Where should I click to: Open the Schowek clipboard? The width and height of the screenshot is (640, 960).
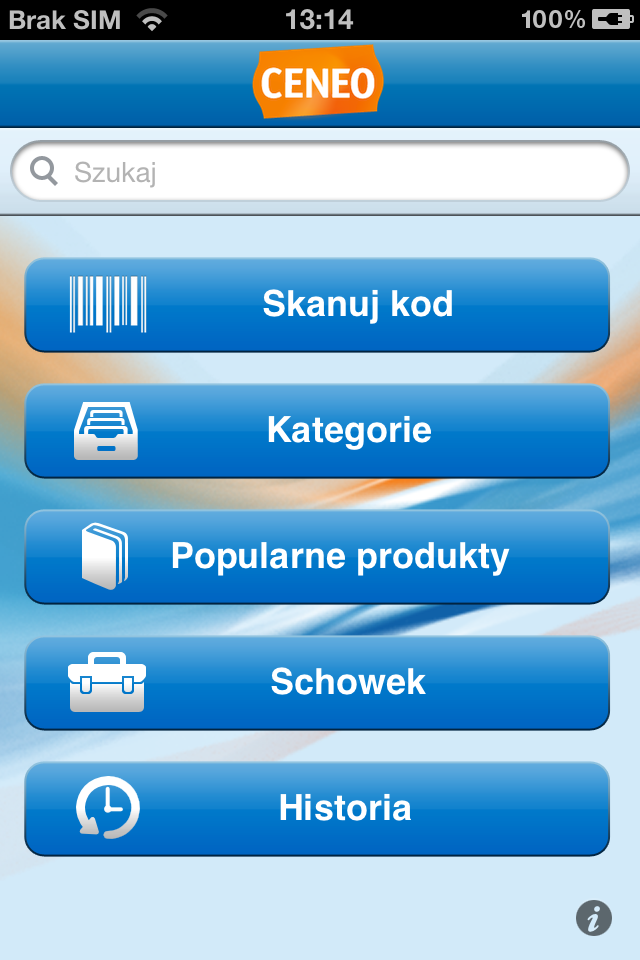pos(317,682)
